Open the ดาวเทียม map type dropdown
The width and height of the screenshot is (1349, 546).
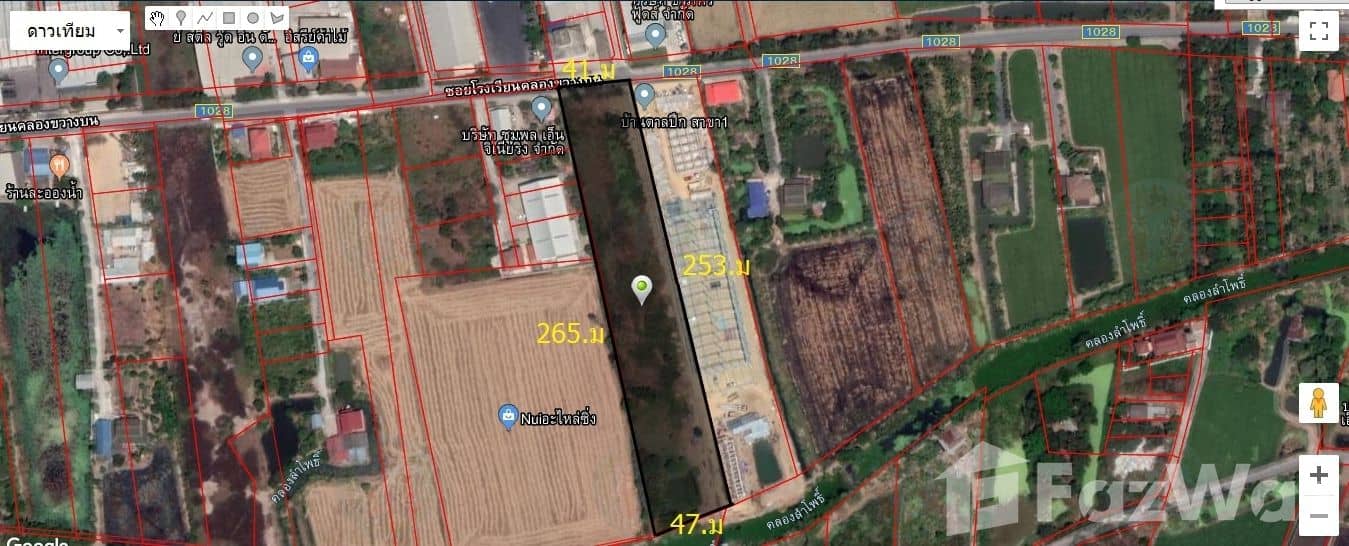click(x=68, y=30)
